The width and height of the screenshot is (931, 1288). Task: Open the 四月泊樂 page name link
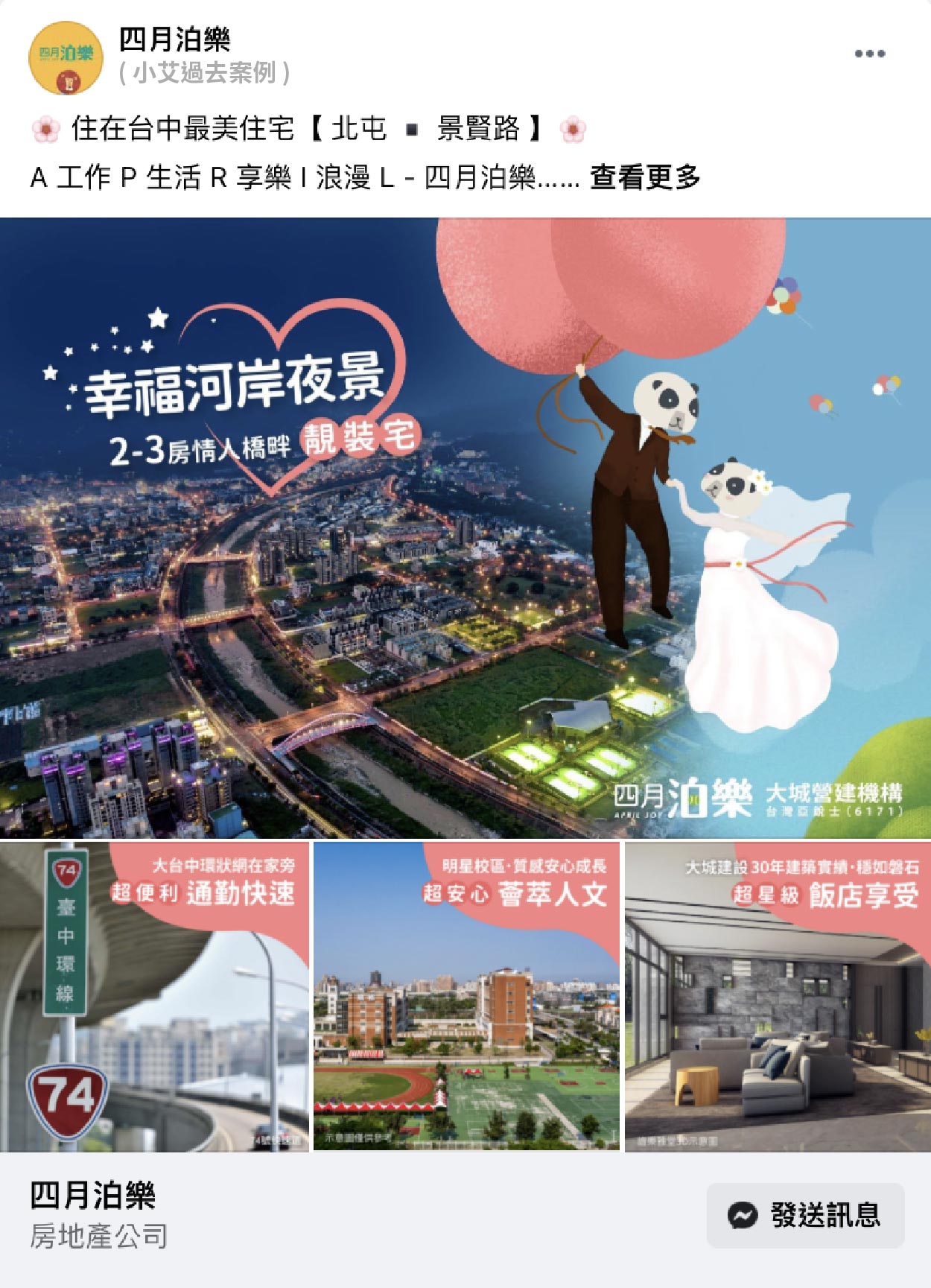click(174, 40)
